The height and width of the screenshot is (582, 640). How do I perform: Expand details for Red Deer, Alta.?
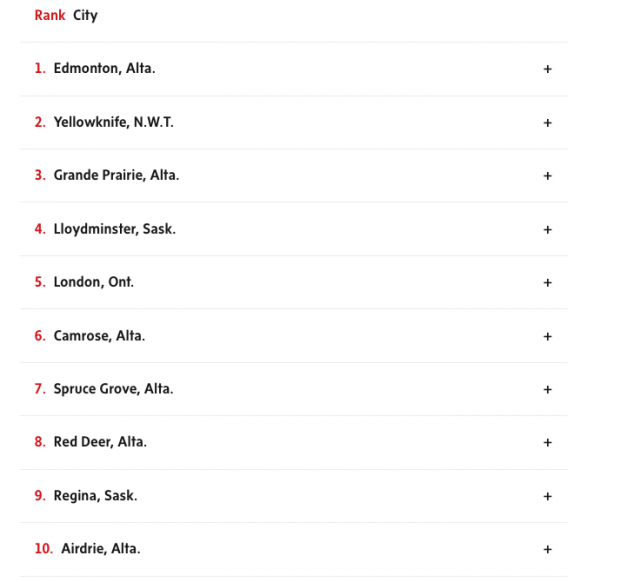click(x=547, y=442)
